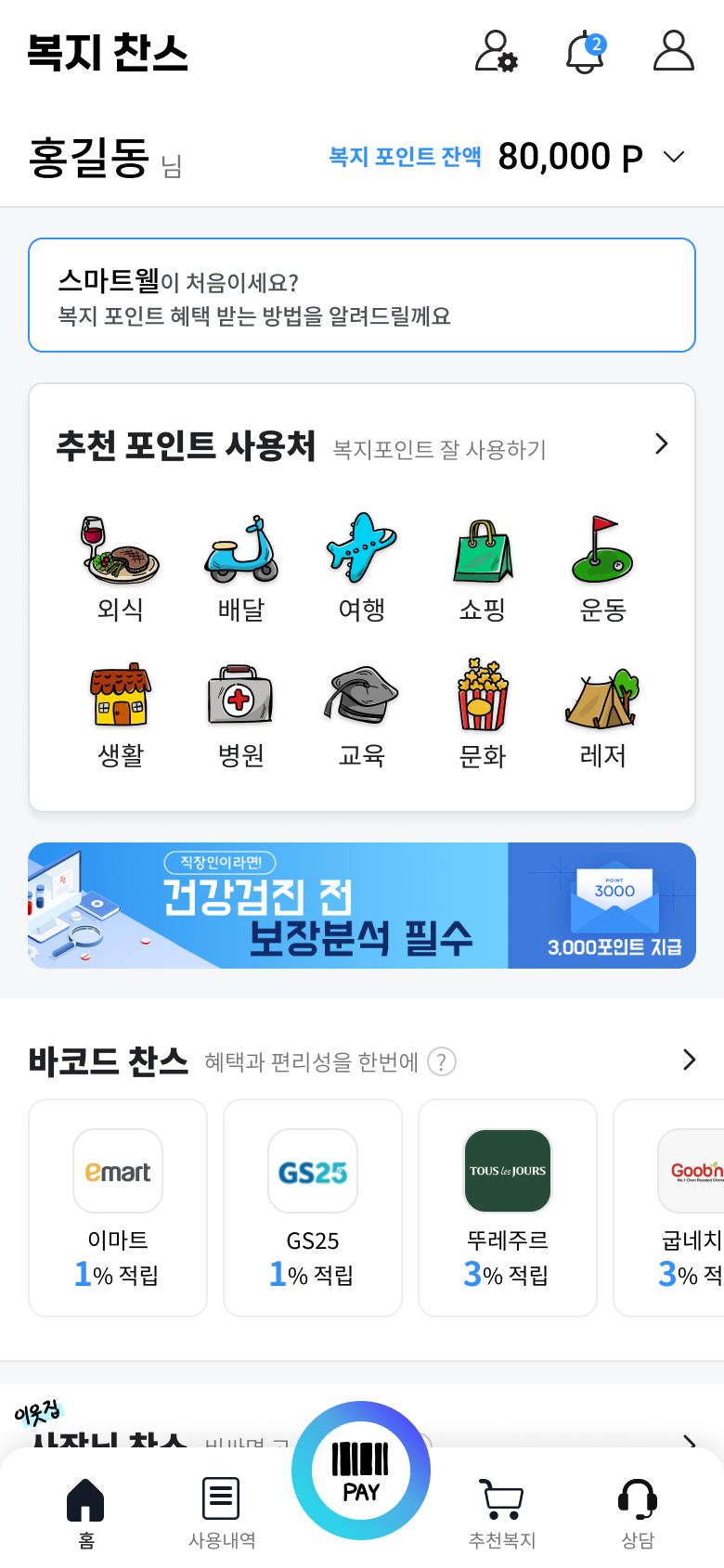Screen dimensions: 724x1568
Task: Open the 쇼핑 category
Action: [x=483, y=568]
